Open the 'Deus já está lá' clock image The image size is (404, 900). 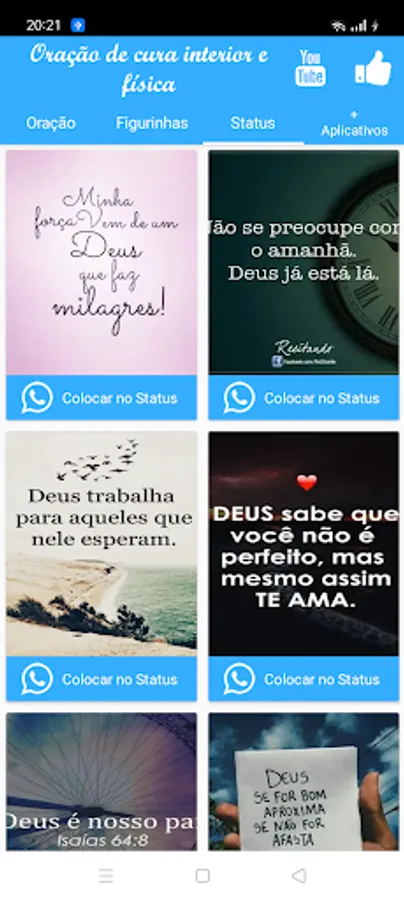(x=304, y=262)
